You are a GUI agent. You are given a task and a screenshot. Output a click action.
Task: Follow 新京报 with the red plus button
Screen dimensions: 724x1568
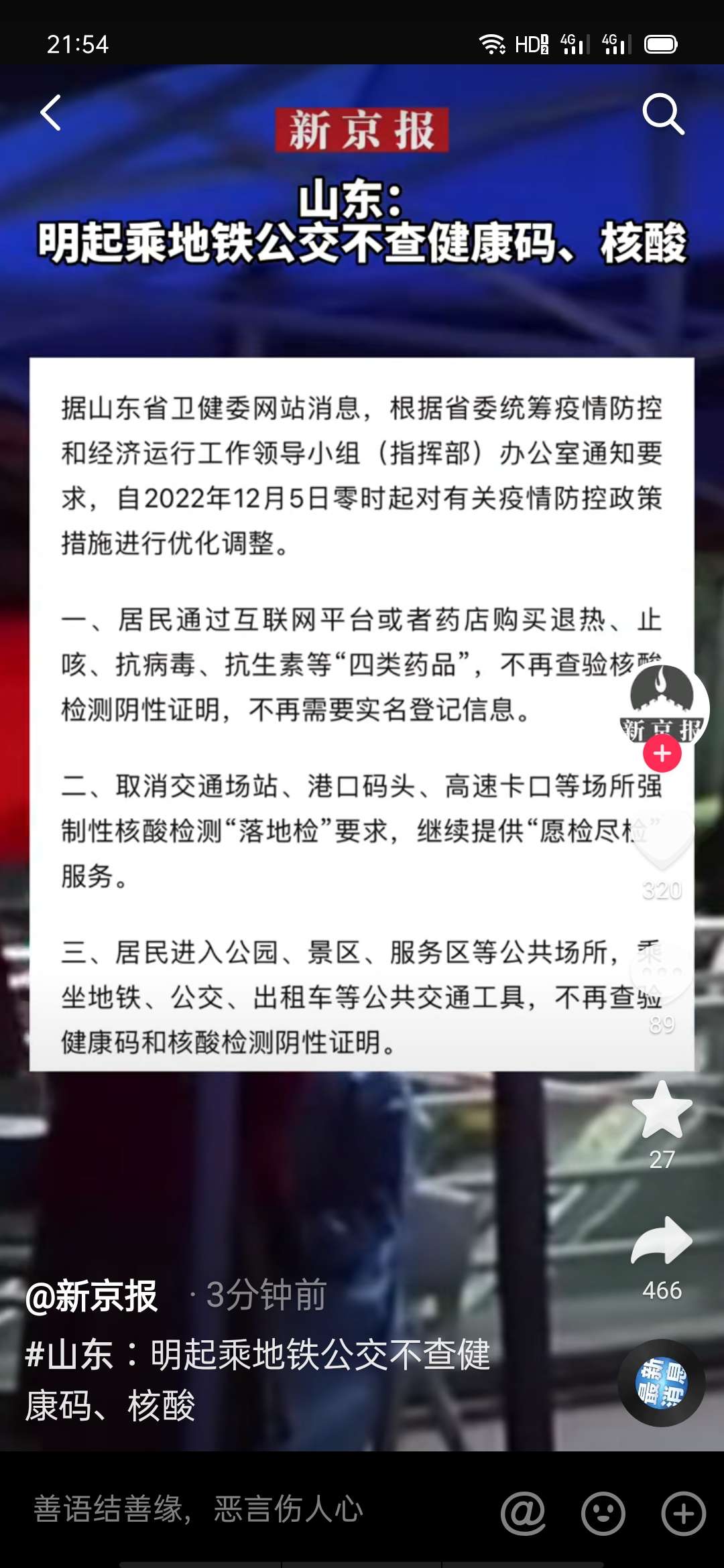(x=662, y=753)
